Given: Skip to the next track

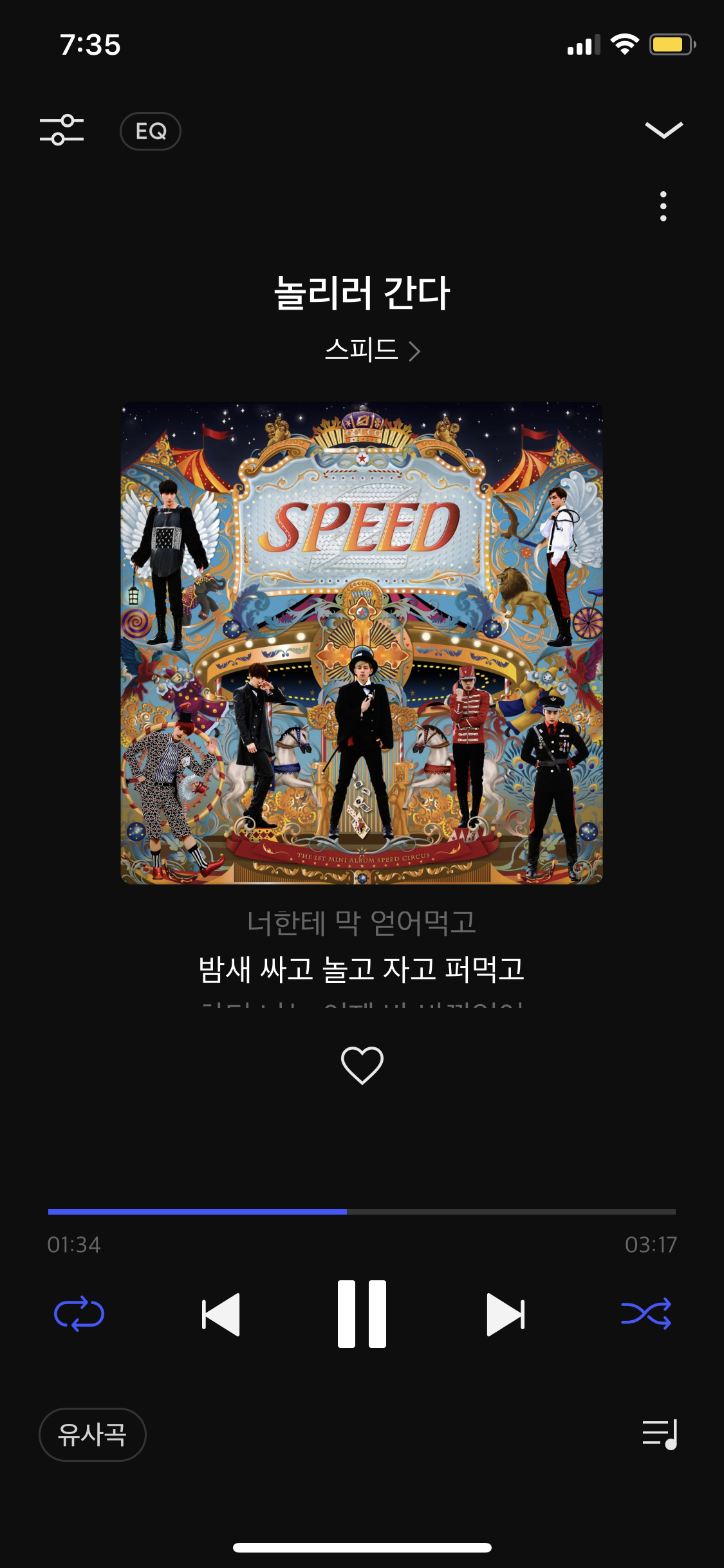Looking at the screenshot, I should coord(506,1315).
